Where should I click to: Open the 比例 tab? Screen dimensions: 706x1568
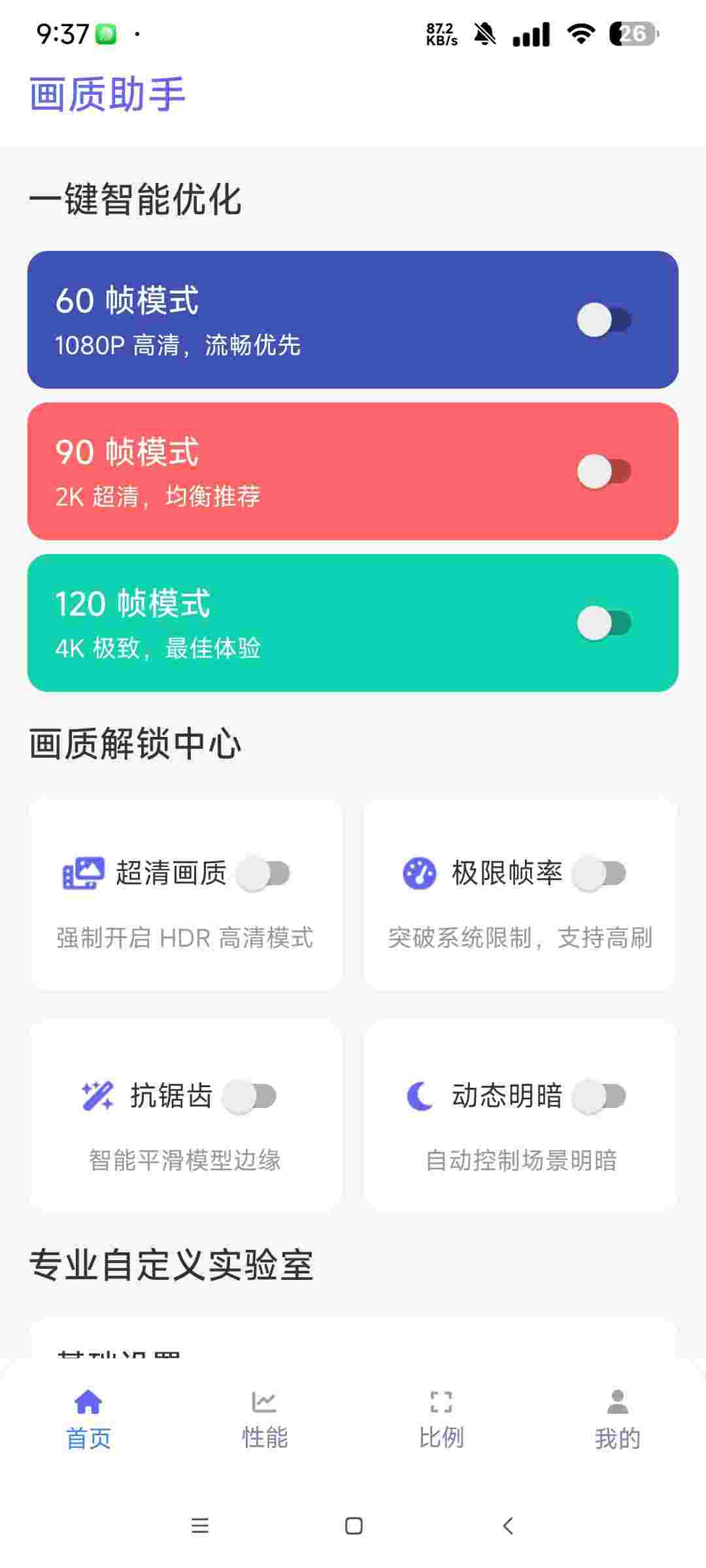tap(441, 1419)
